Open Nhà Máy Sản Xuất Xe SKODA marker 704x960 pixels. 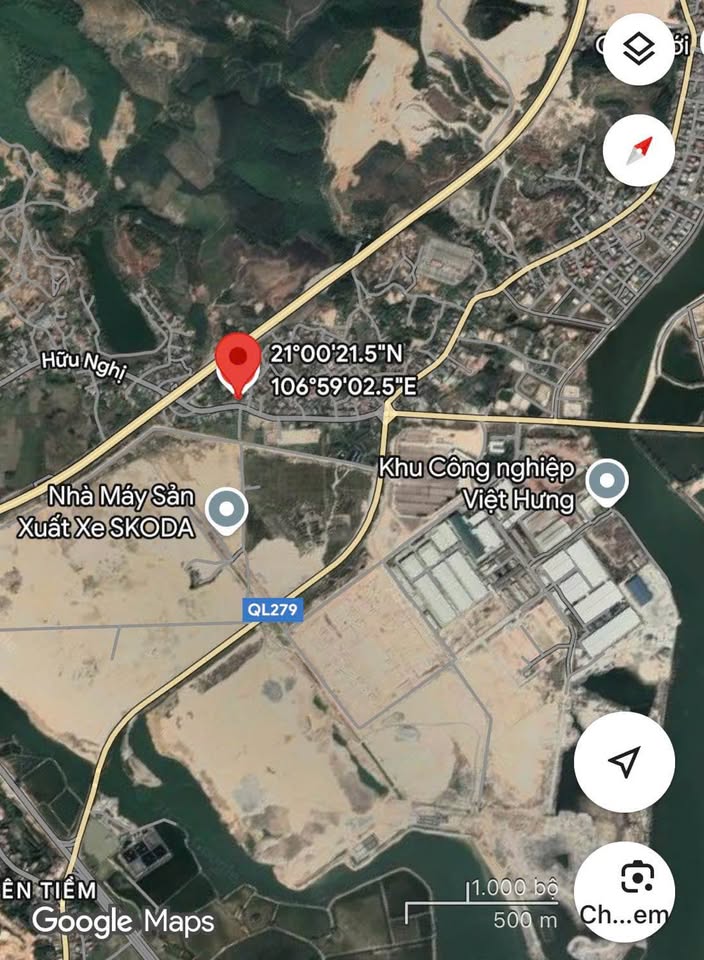click(226, 510)
